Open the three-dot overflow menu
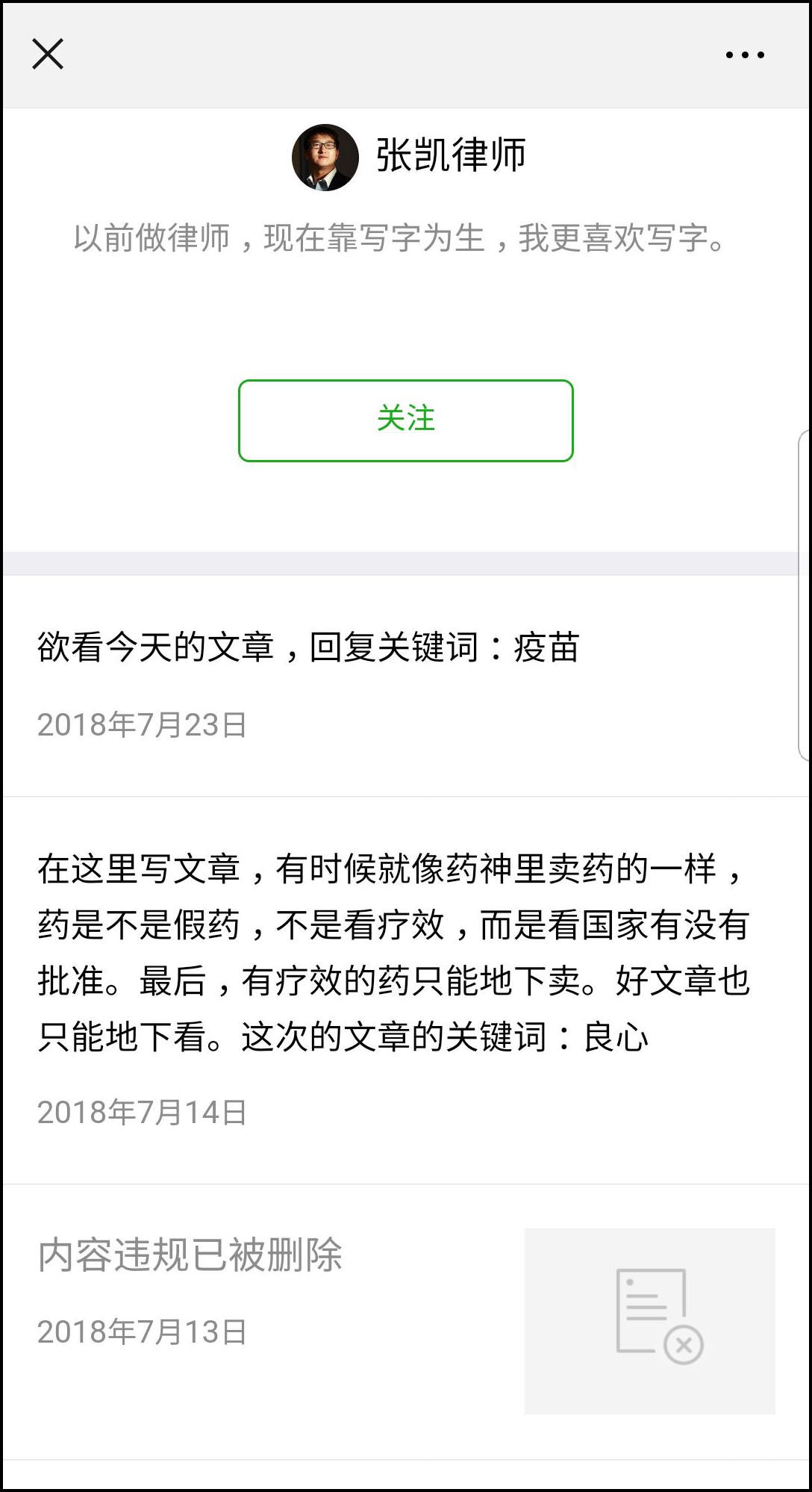The width and height of the screenshot is (812, 1492). click(x=745, y=55)
